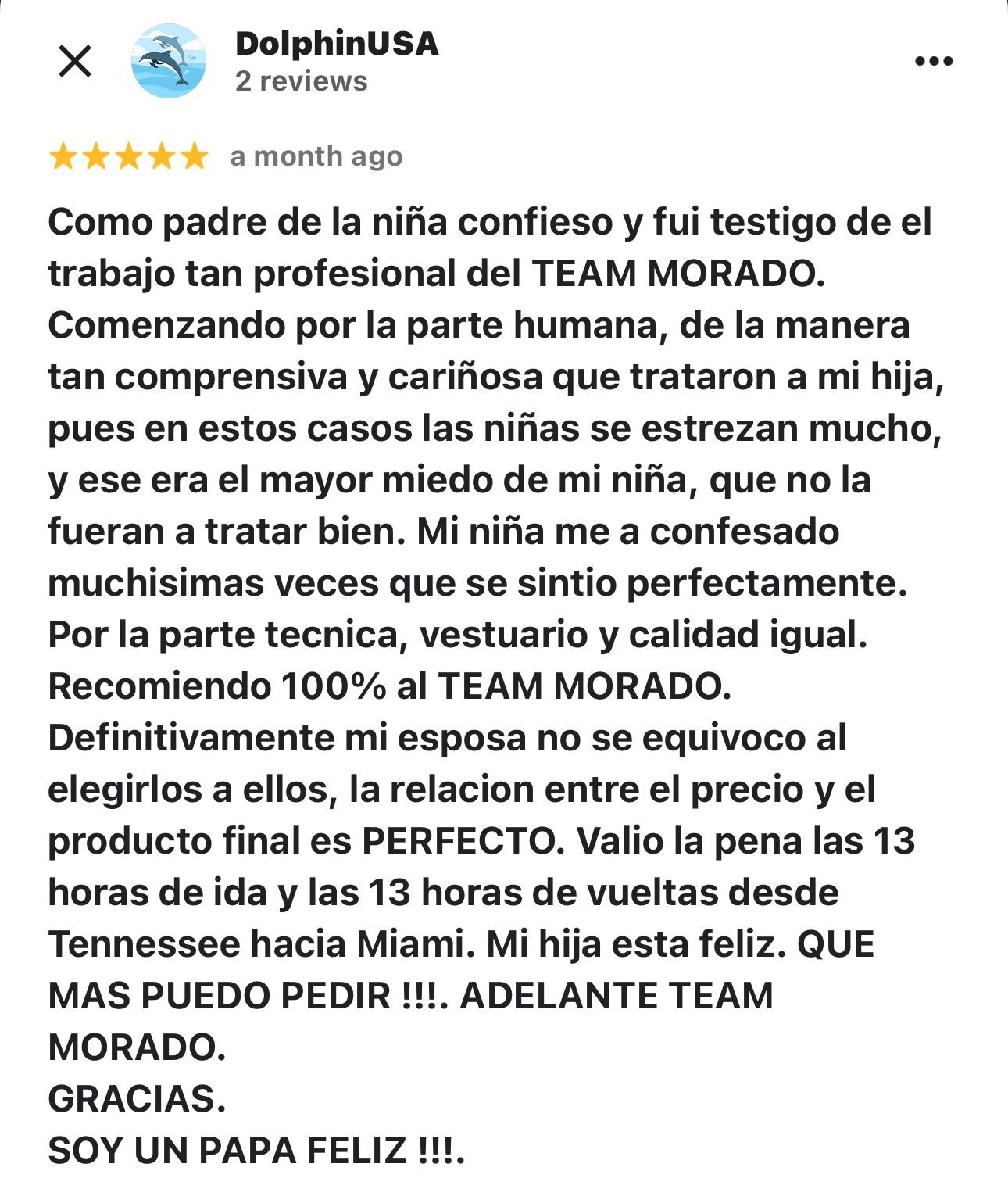Open DolphinUSA reviewer profile
The width and height of the screenshot is (1008, 1203).
pos(336,44)
